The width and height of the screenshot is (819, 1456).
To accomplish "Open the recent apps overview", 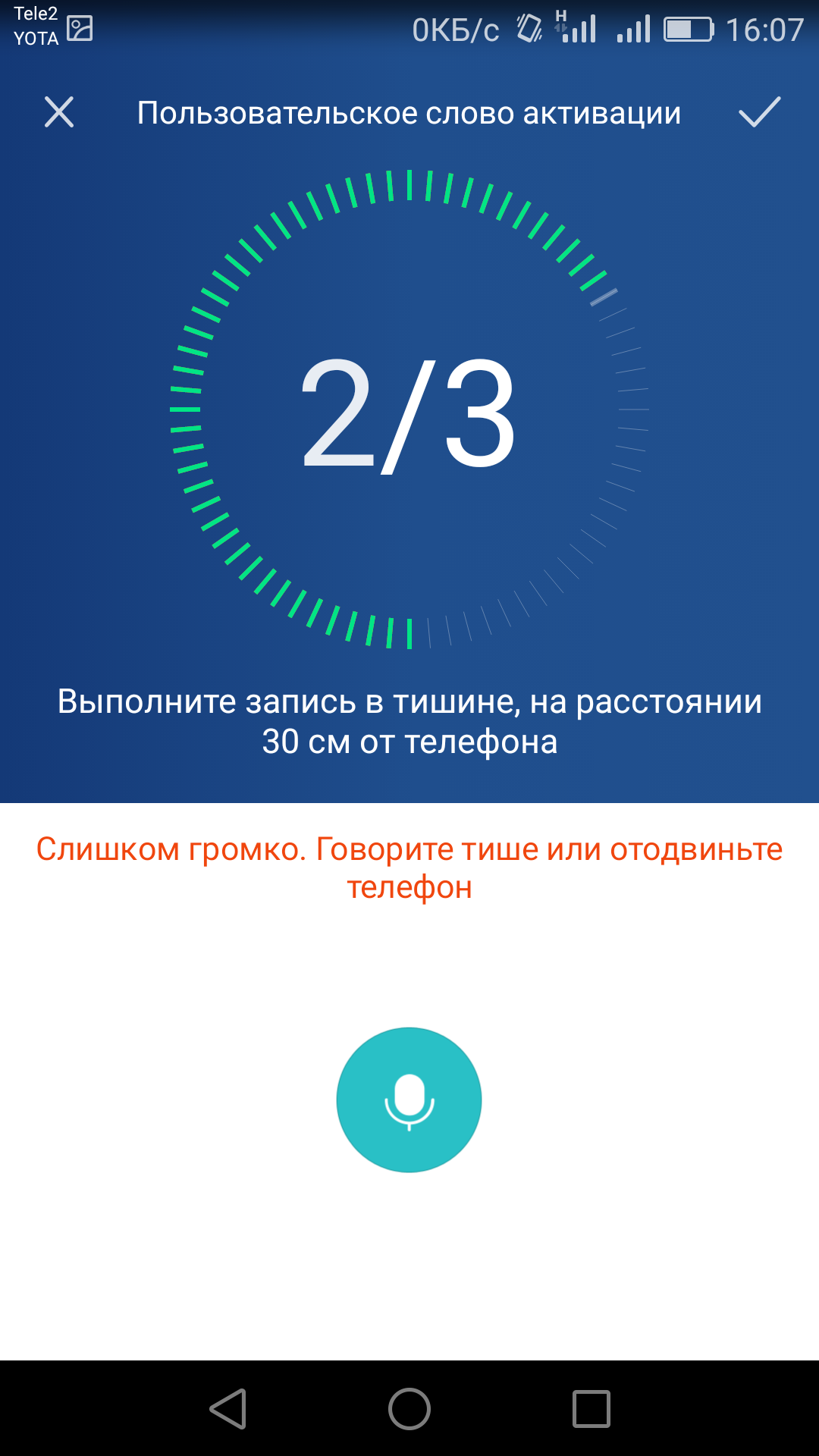I will click(591, 1409).
